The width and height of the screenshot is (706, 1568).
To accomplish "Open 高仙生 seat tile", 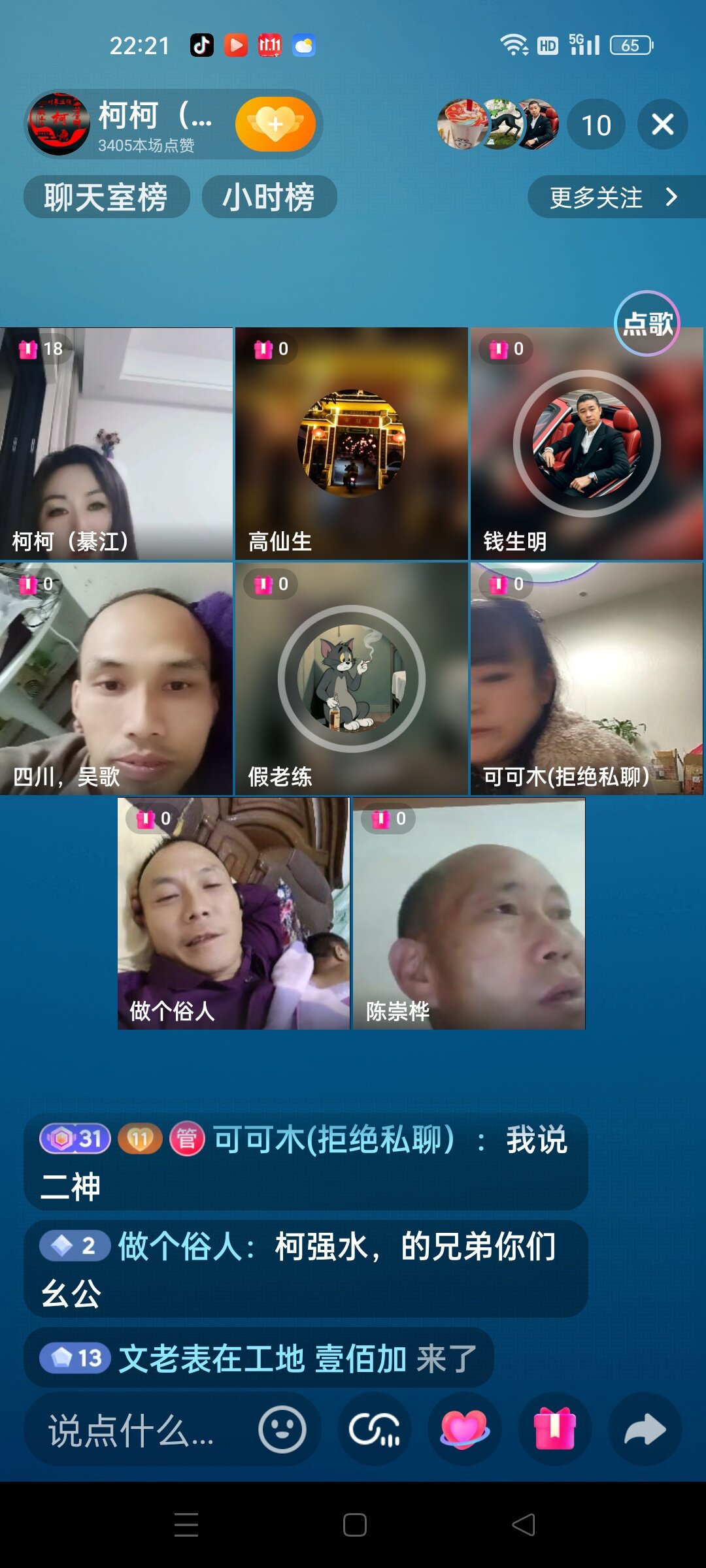I will pos(352,444).
